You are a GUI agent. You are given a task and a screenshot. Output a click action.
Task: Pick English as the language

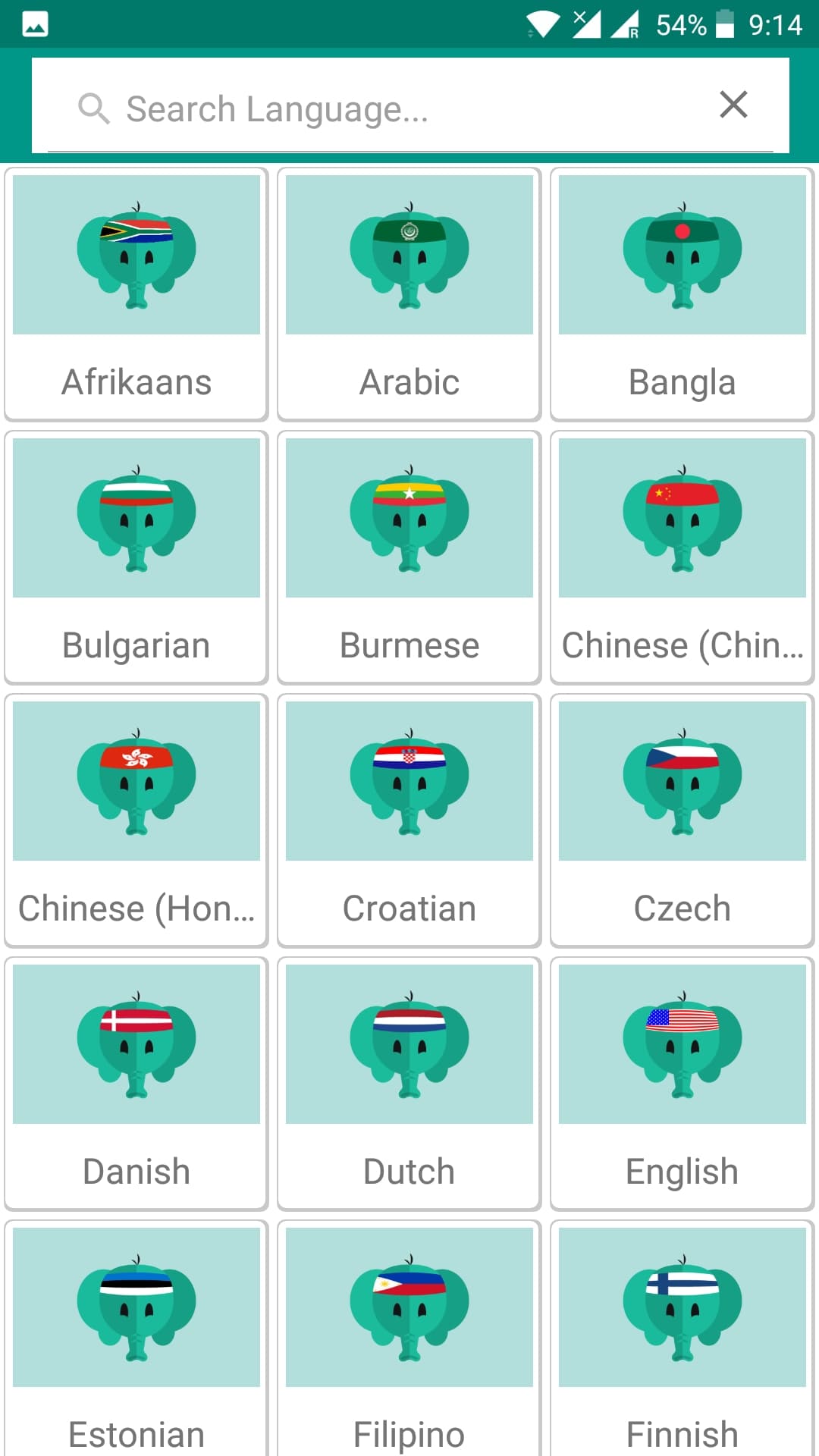[682, 1084]
